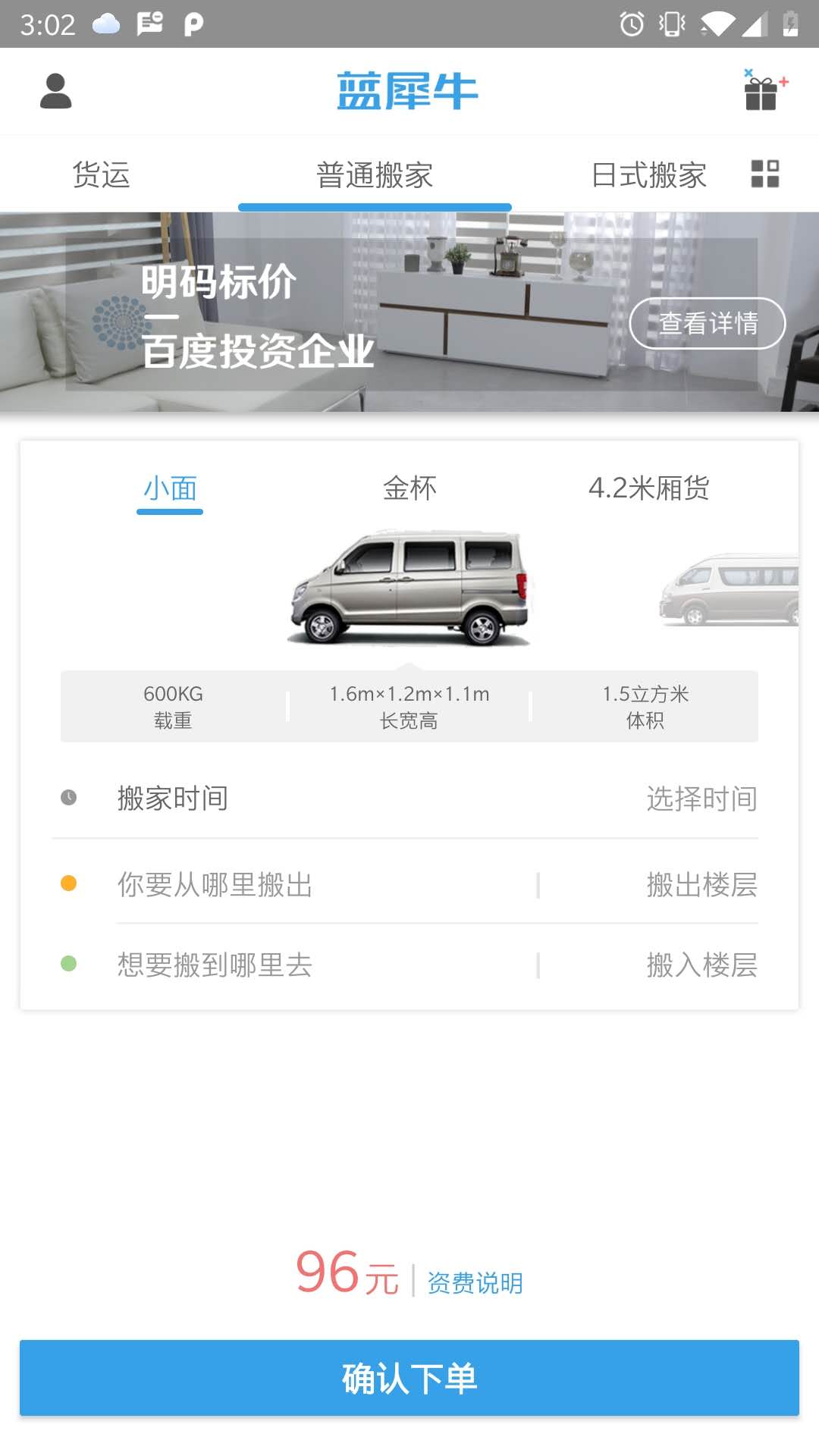This screenshot has width=819, height=1456.
Task: Select the 小面 vehicle type
Action: coord(170,488)
